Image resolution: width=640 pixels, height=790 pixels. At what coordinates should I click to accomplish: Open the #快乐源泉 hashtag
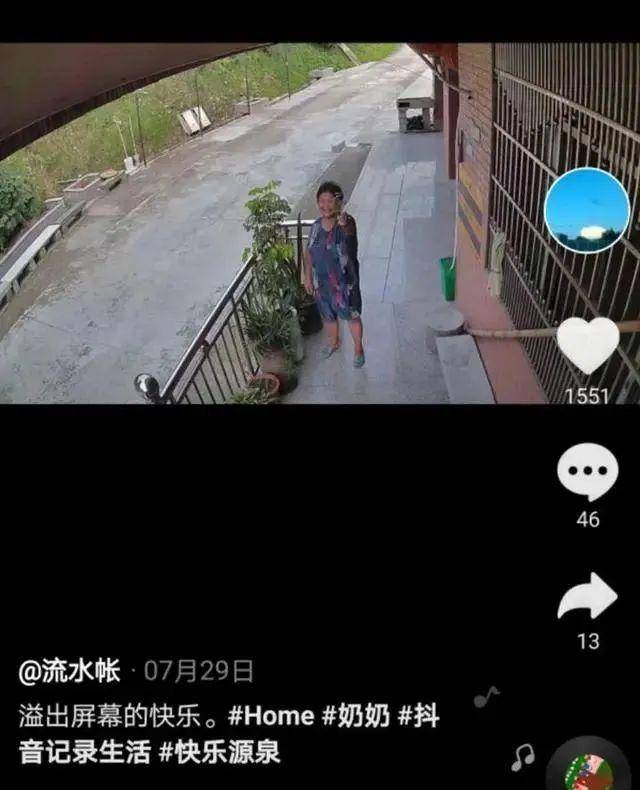pos(218,751)
